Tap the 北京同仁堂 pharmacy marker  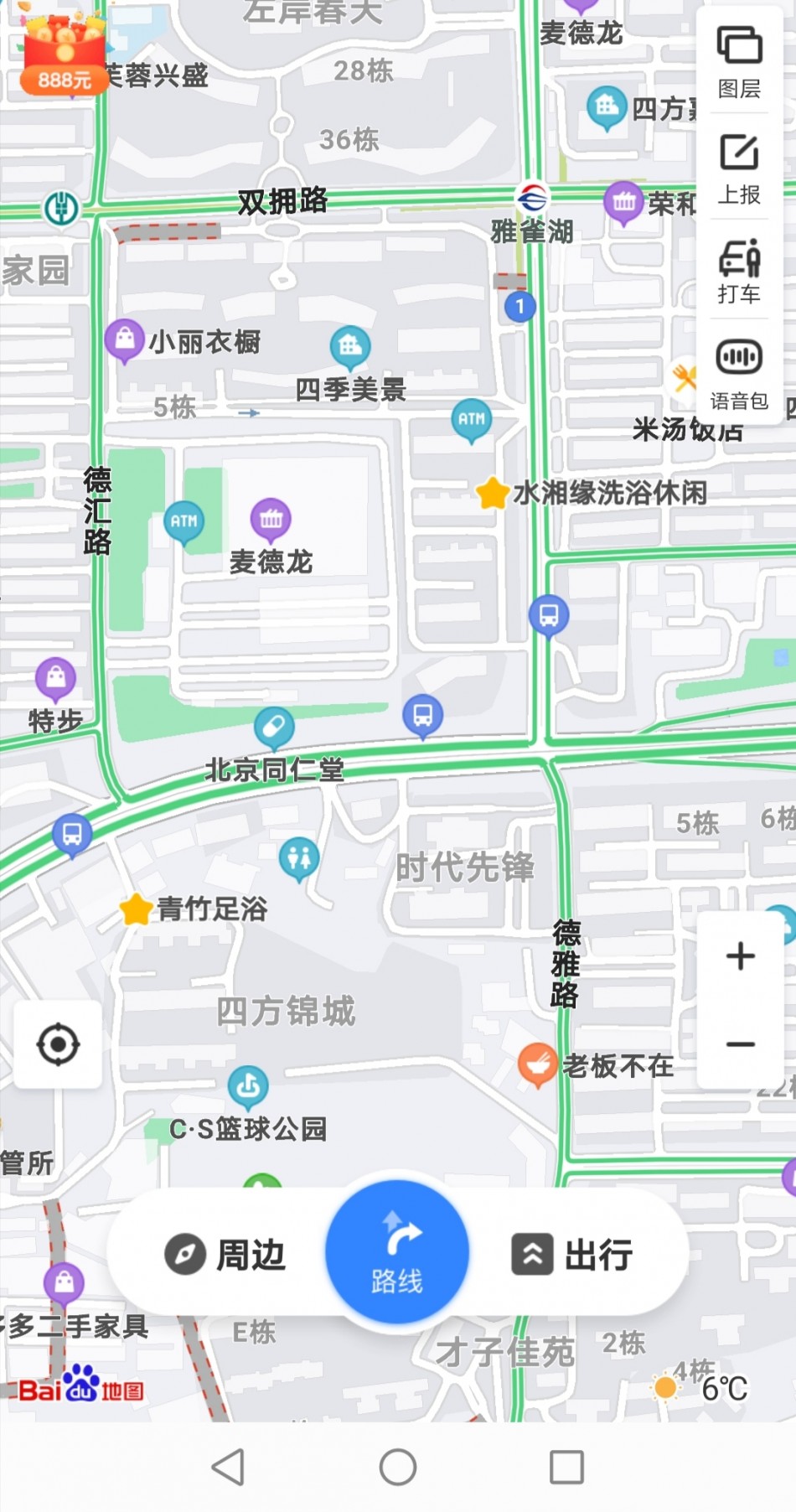274,728
